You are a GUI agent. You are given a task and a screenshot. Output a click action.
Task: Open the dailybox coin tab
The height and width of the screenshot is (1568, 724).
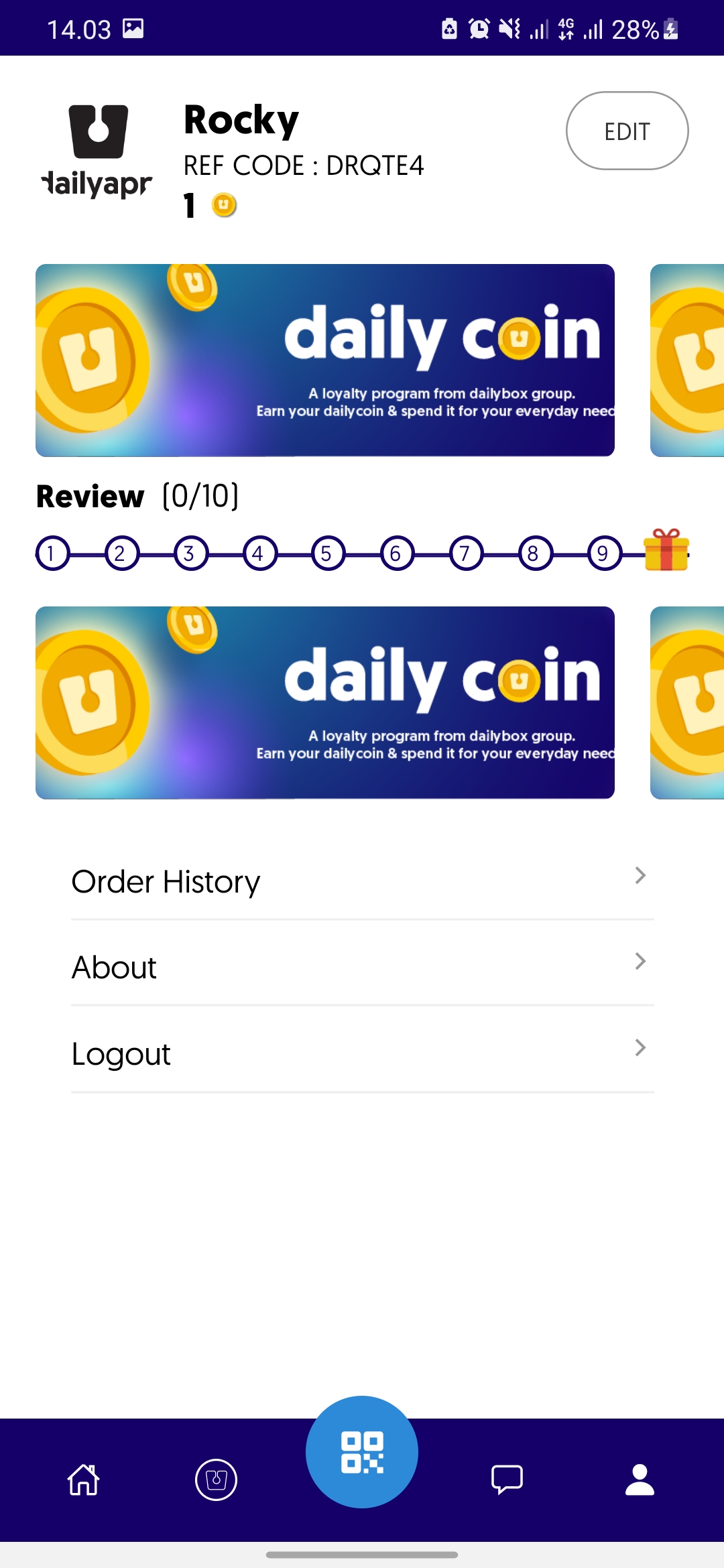coord(216,1480)
